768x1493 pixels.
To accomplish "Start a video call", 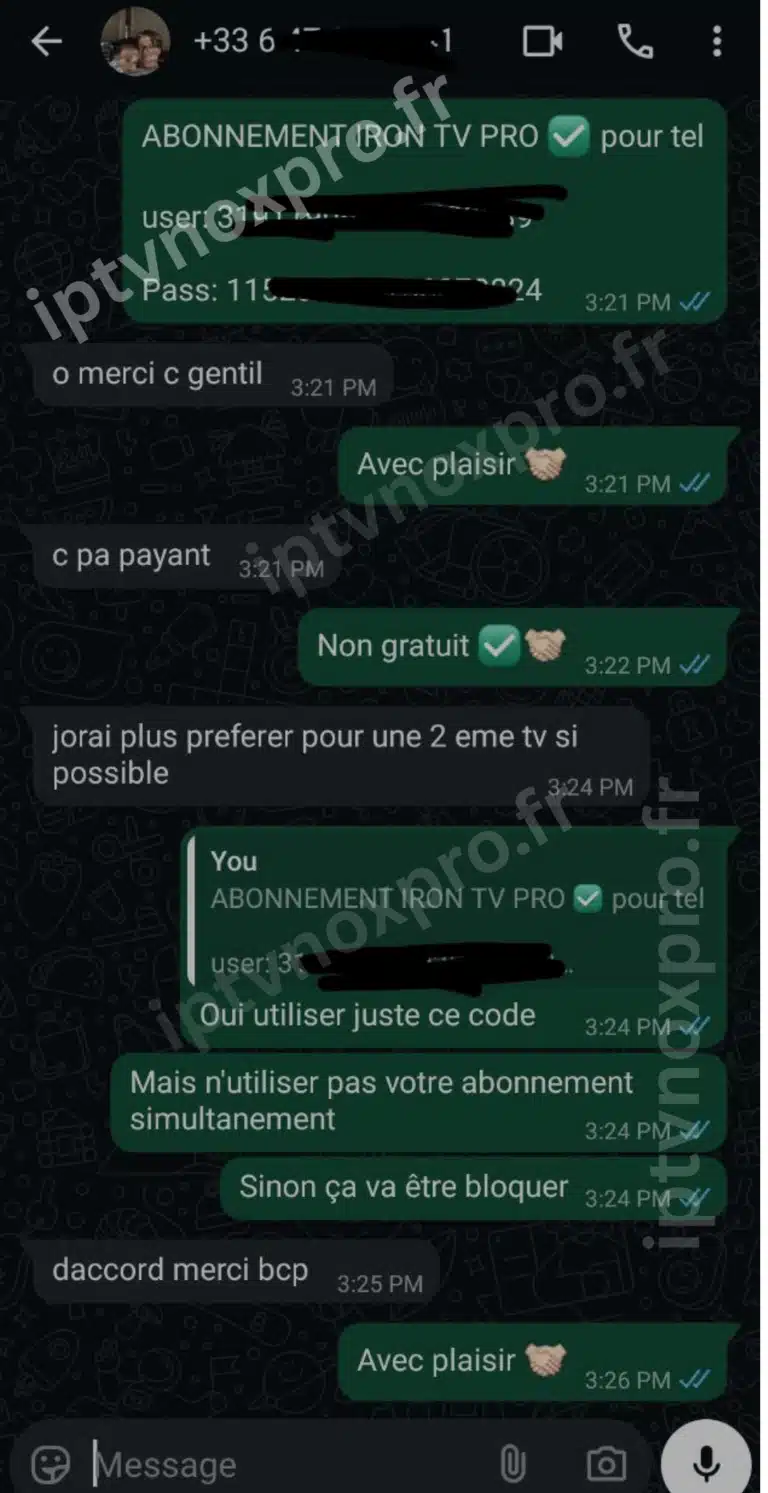I will tap(542, 41).
